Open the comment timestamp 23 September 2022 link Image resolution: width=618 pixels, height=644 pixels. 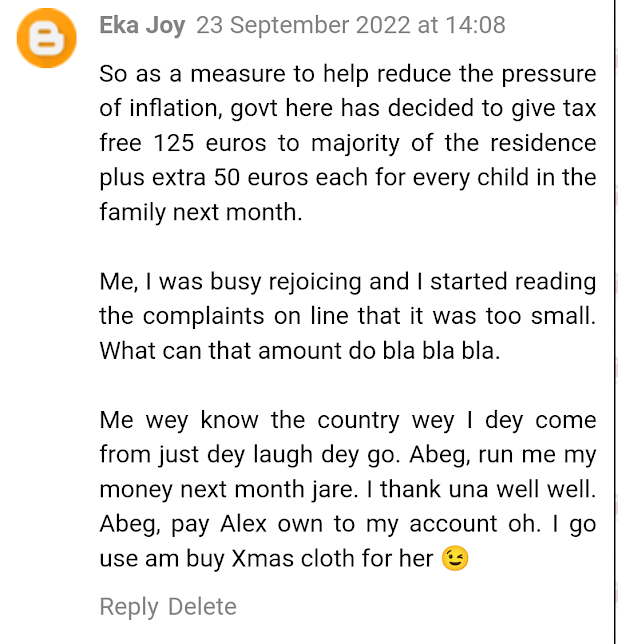click(x=351, y=25)
